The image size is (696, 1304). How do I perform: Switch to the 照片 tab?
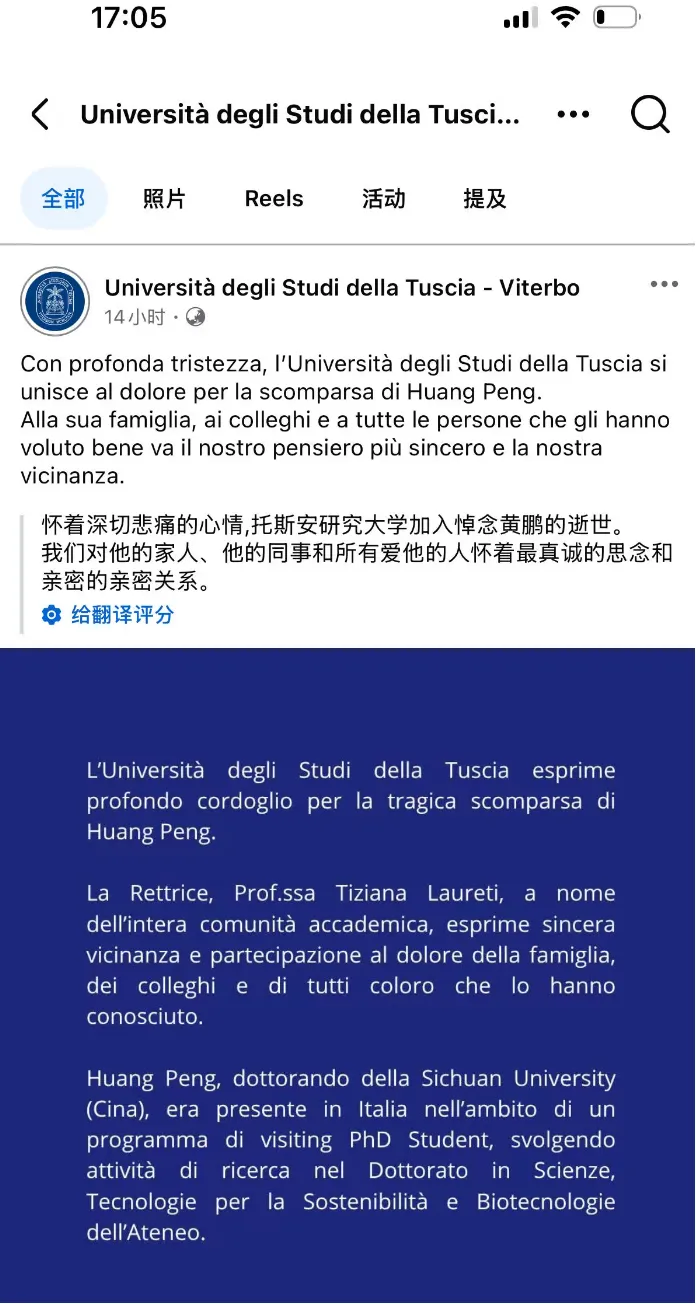tap(164, 199)
